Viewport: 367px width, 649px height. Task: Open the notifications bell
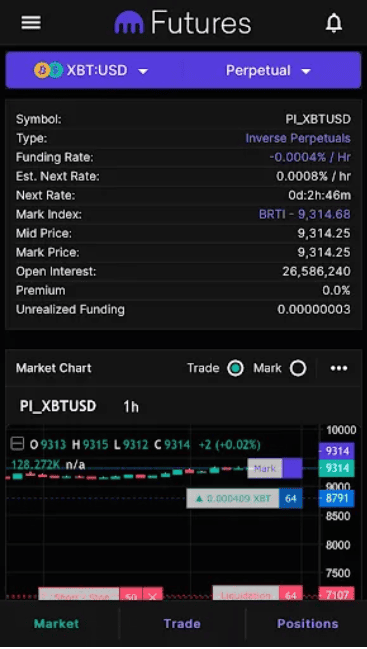click(x=333, y=23)
